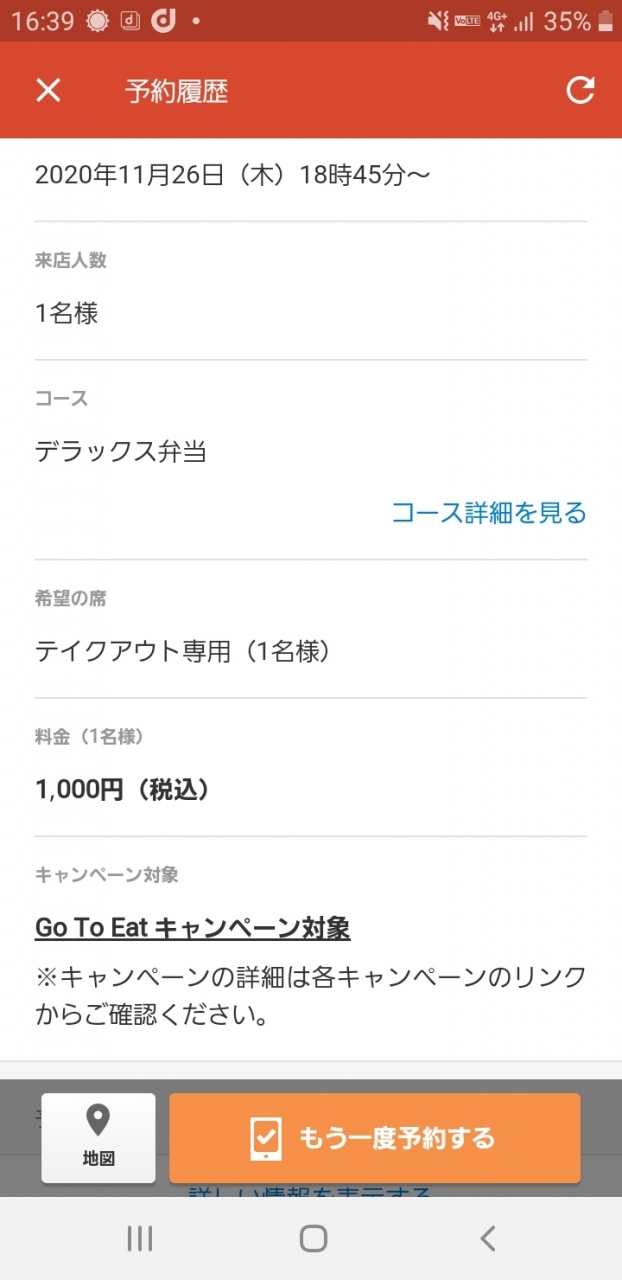Close the 予約履歴 screen

tap(48, 90)
